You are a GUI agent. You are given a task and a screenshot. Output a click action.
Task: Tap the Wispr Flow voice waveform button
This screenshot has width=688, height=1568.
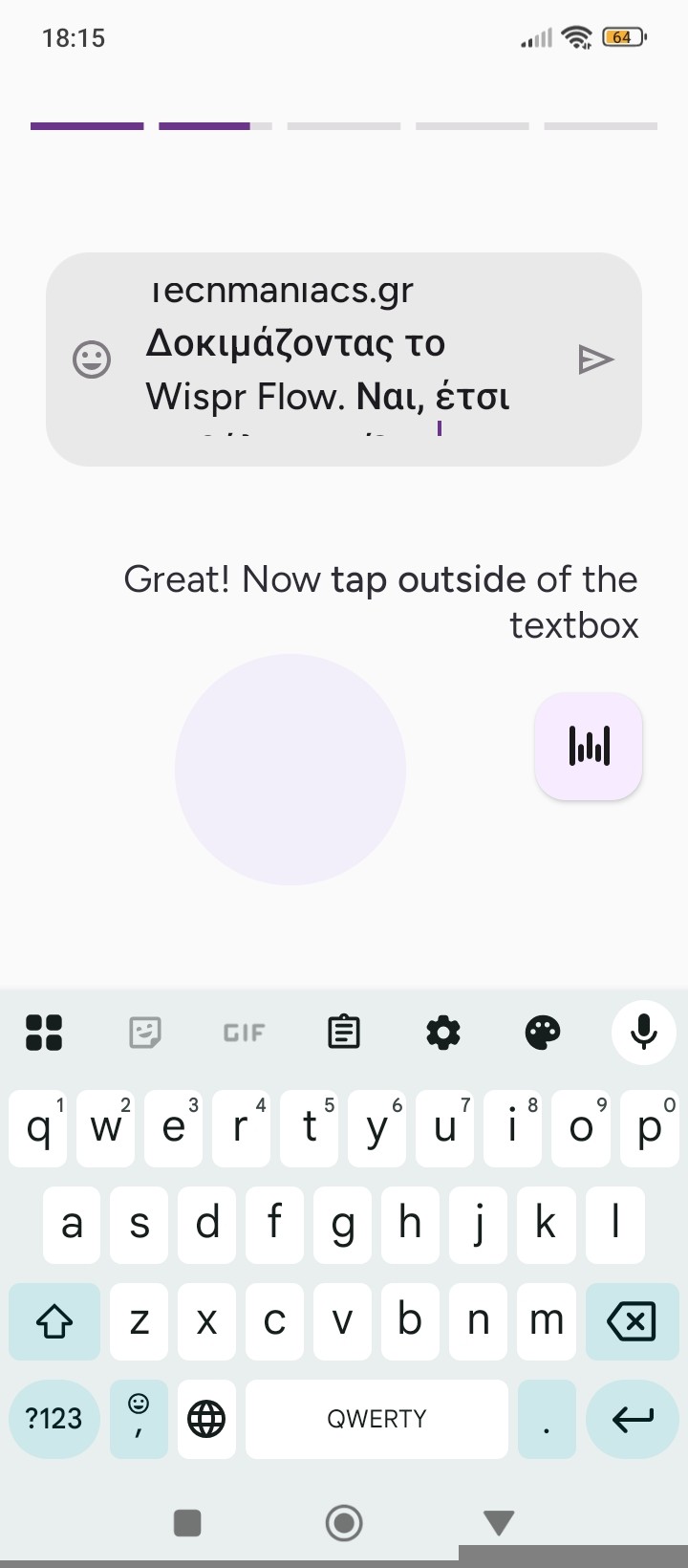[589, 746]
